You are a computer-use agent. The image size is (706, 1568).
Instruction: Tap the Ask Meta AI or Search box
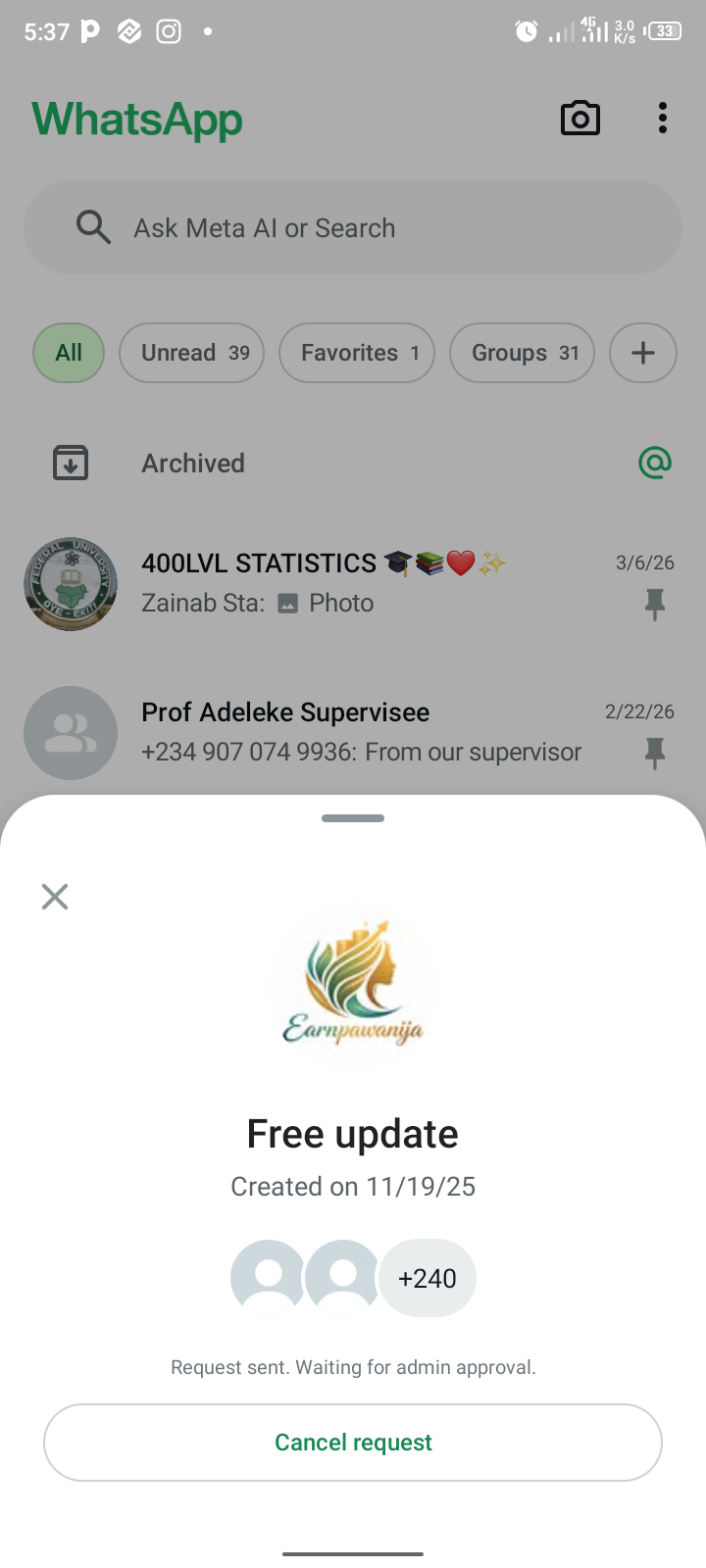point(353,227)
